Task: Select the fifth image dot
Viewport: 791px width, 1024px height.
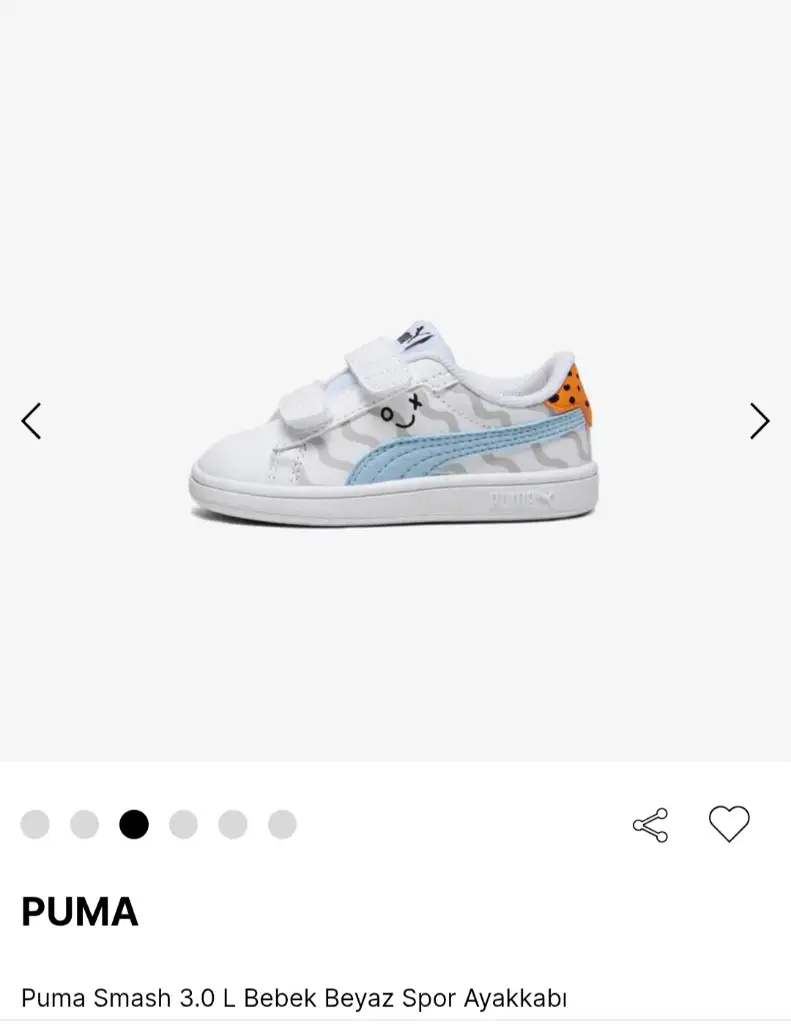Action: tap(233, 824)
